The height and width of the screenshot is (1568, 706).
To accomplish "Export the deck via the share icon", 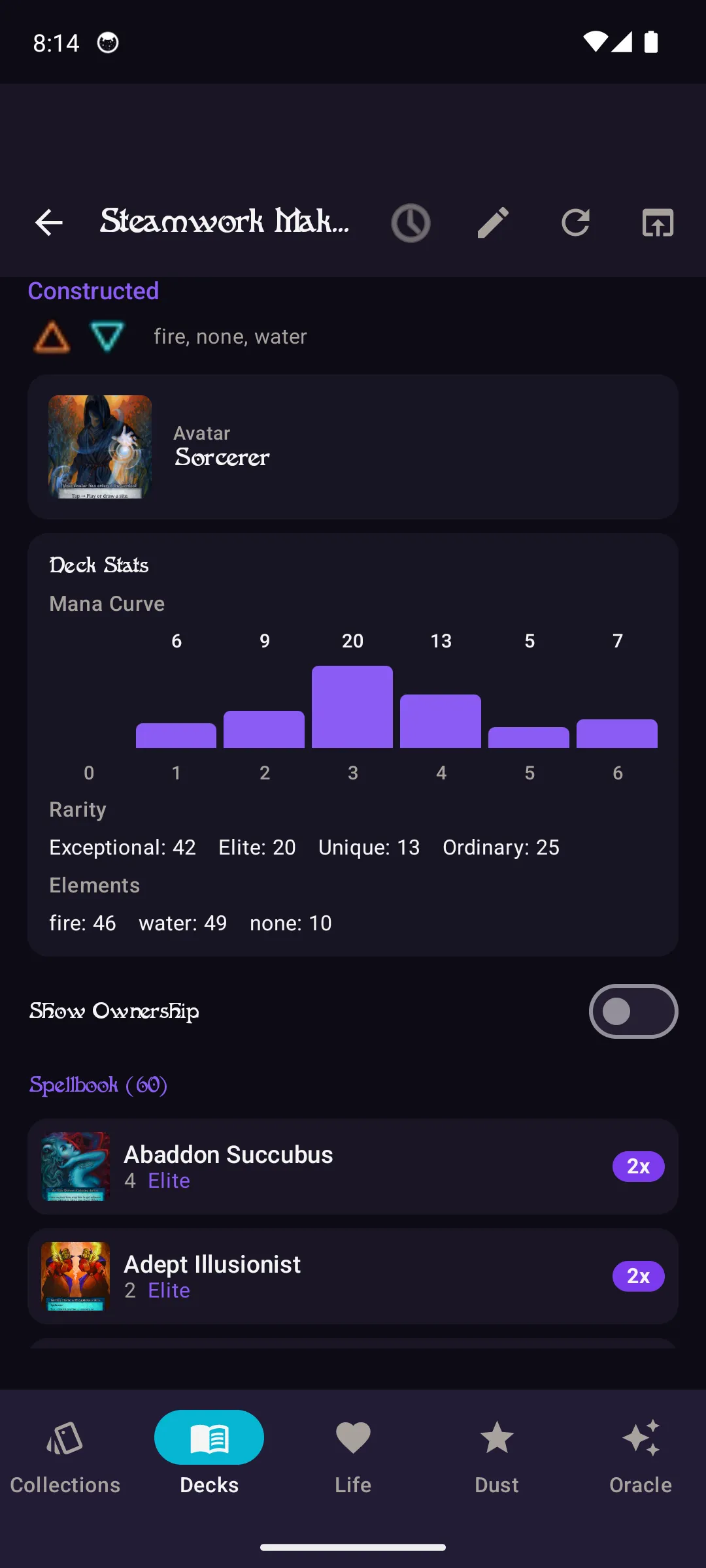I will tap(657, 223).
